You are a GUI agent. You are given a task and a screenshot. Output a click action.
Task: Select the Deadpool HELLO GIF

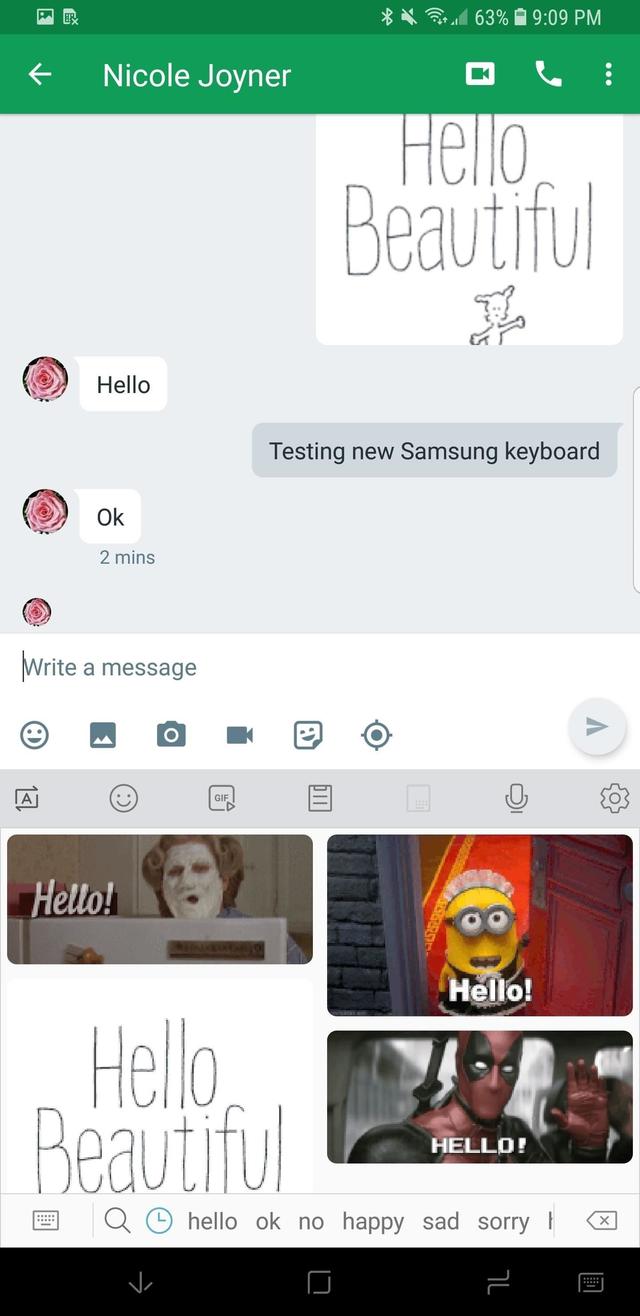coord(480,1097)
